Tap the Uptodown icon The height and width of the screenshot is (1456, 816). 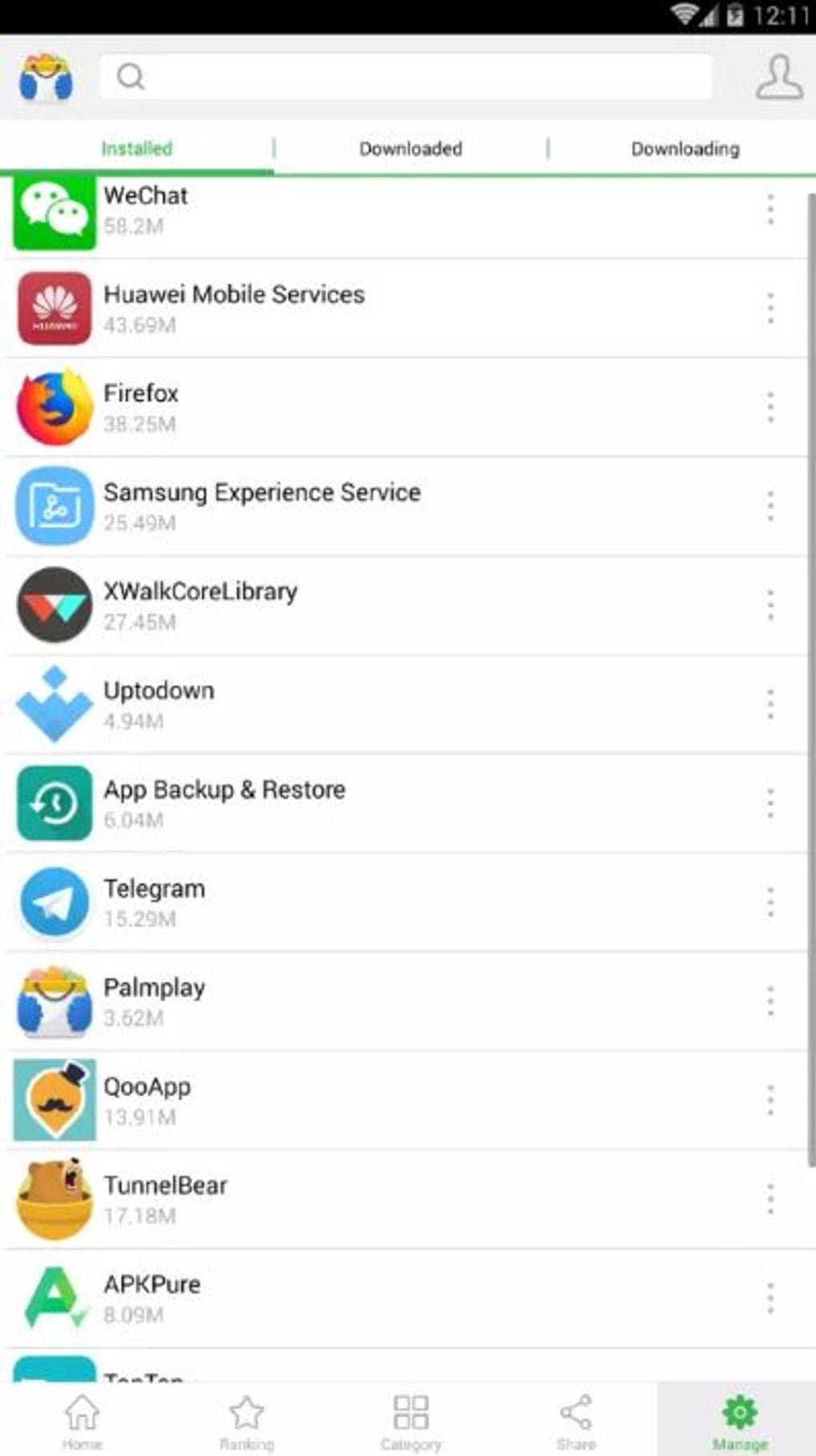point(53,704)
